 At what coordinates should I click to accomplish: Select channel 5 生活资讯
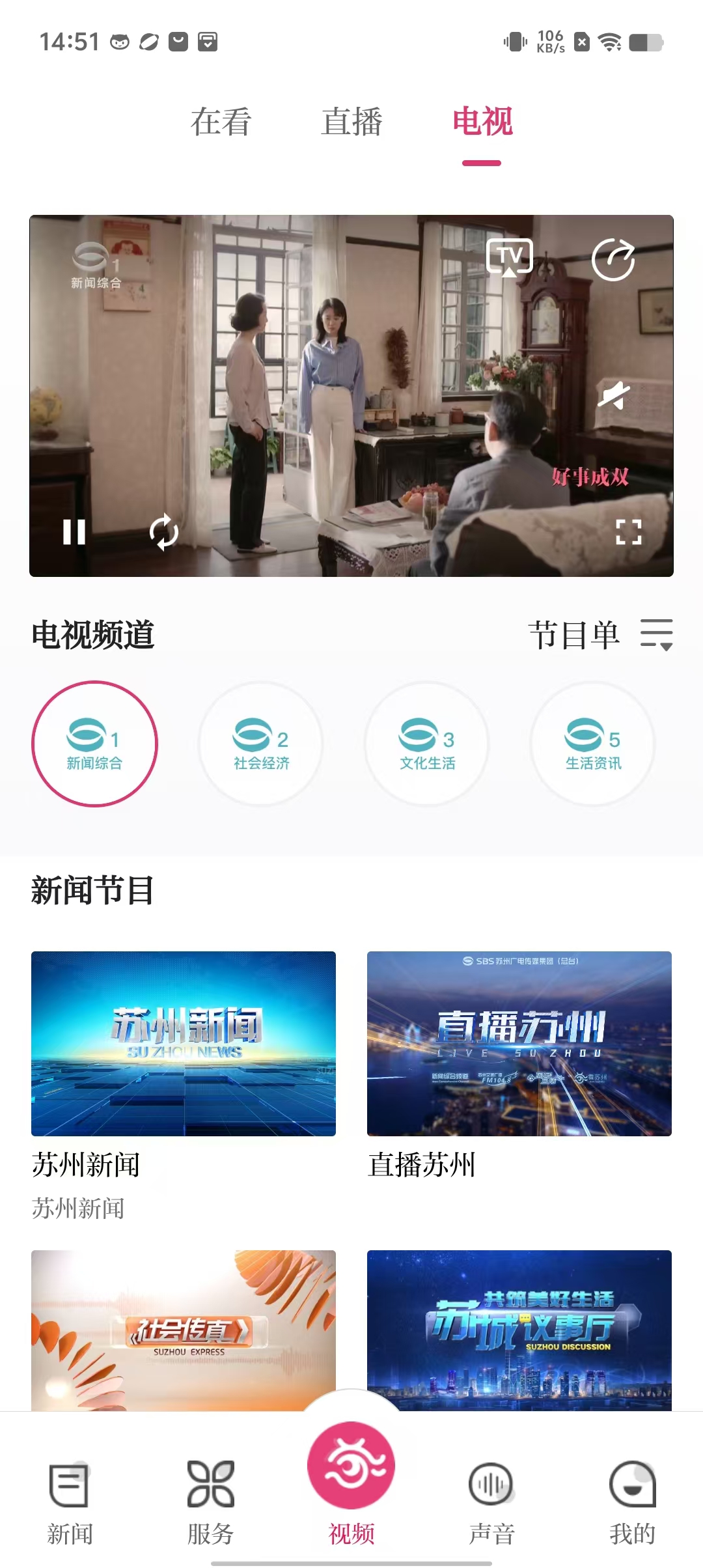coord(593,744)
